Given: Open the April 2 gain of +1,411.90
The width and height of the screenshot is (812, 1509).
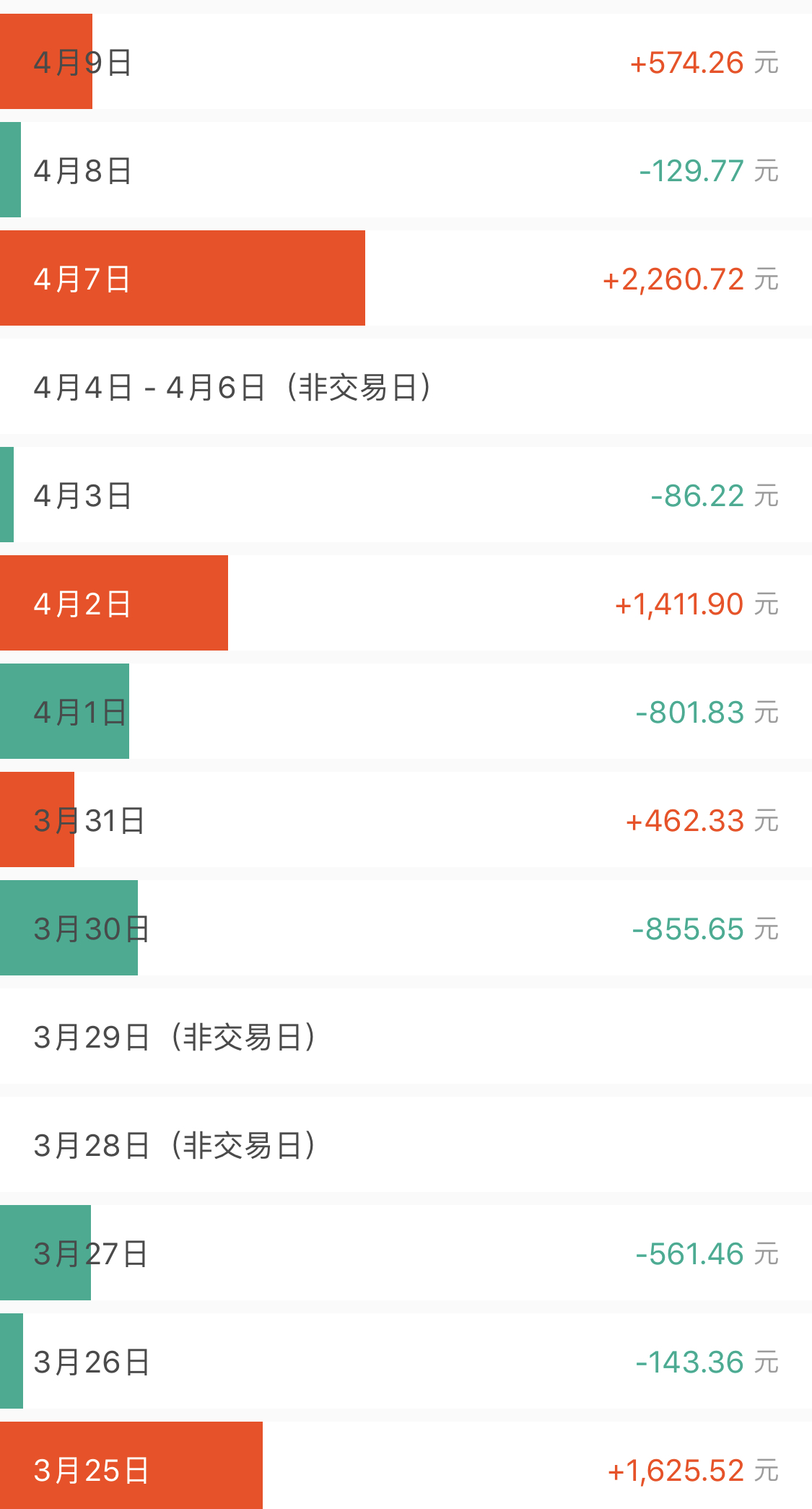Looking at the screenshot, I should tap(406, 604).
